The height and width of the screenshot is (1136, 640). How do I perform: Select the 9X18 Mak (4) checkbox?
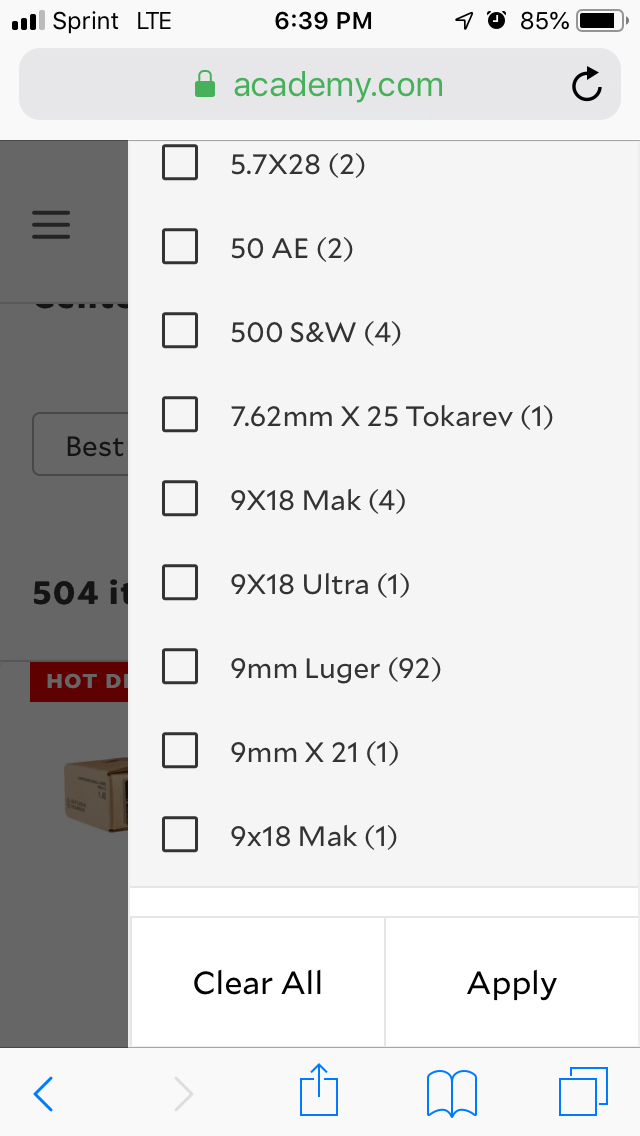click(180, 499)
